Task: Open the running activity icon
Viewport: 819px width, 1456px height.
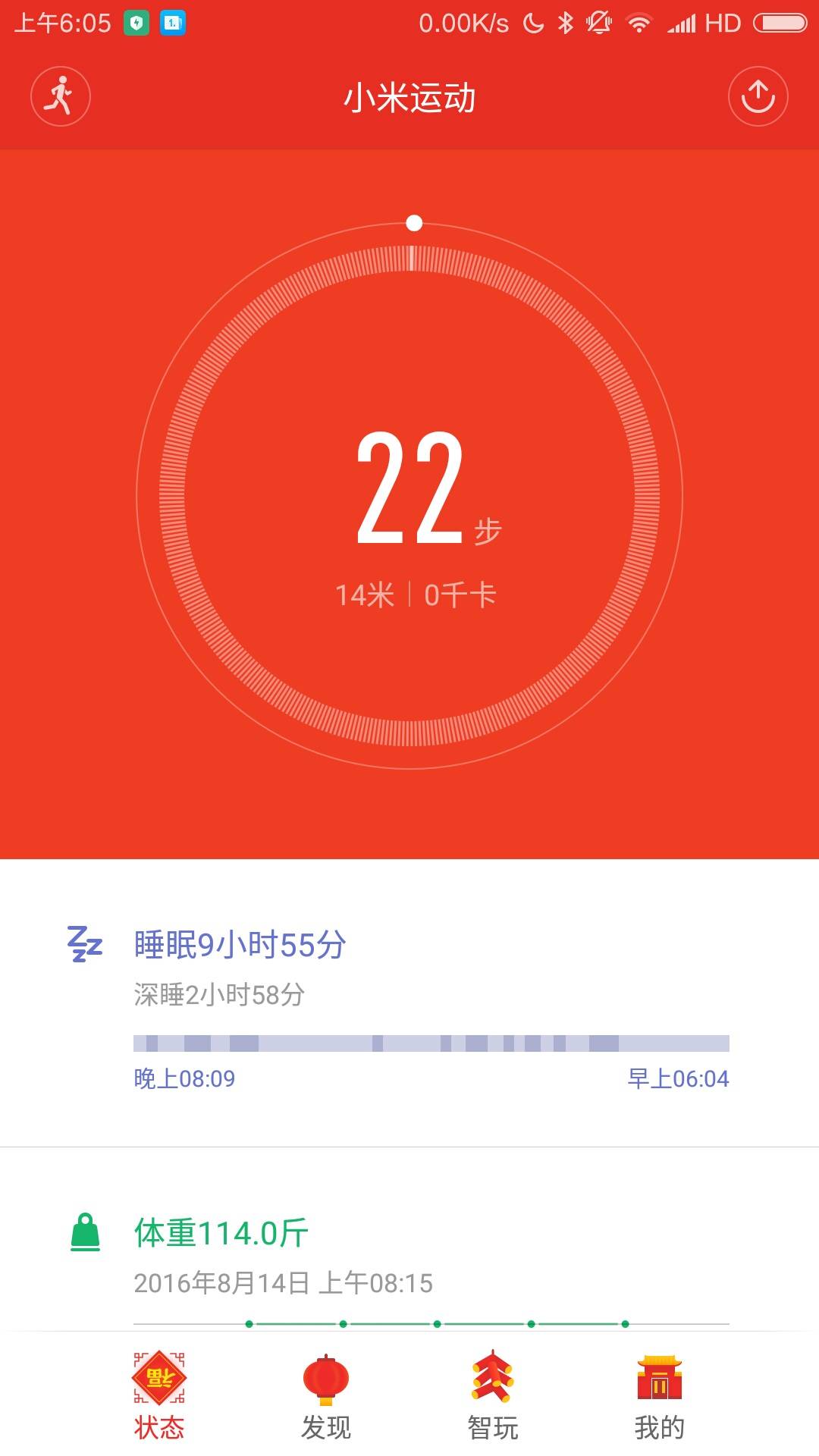Action: tap(60, 96)
